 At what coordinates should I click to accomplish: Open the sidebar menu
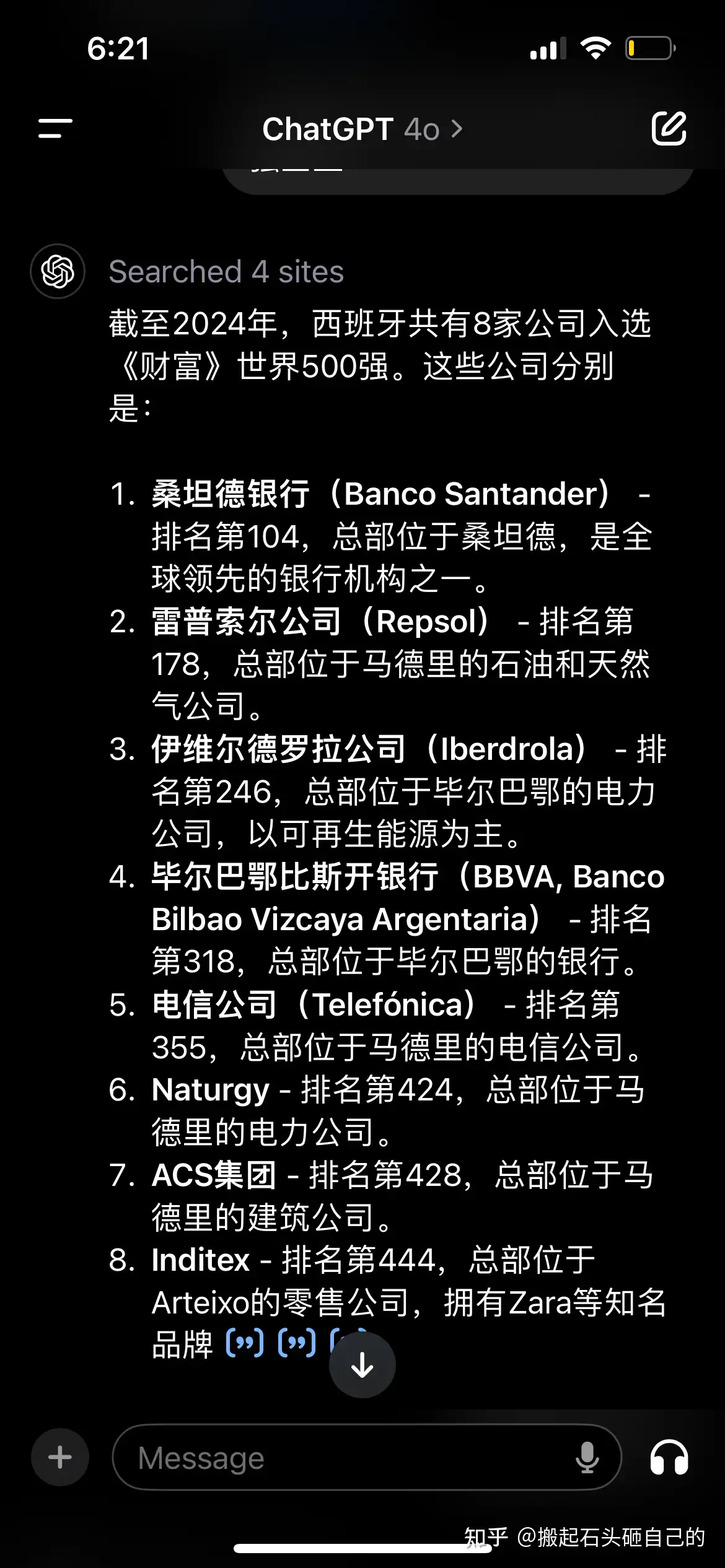point(55,129)
